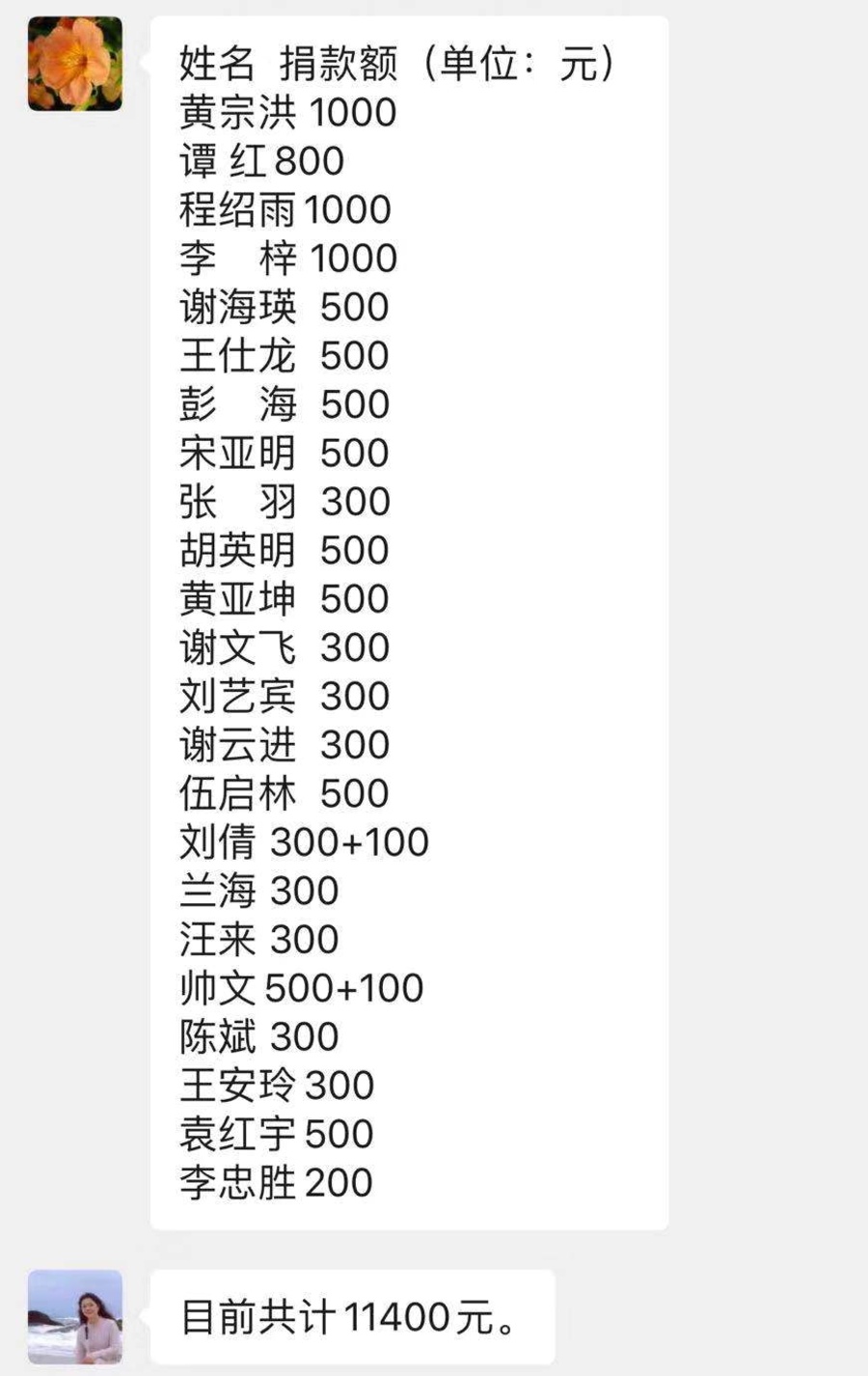Open the profile of the seaside woman avatar

pyautogui.click(x=75, y=1316)
